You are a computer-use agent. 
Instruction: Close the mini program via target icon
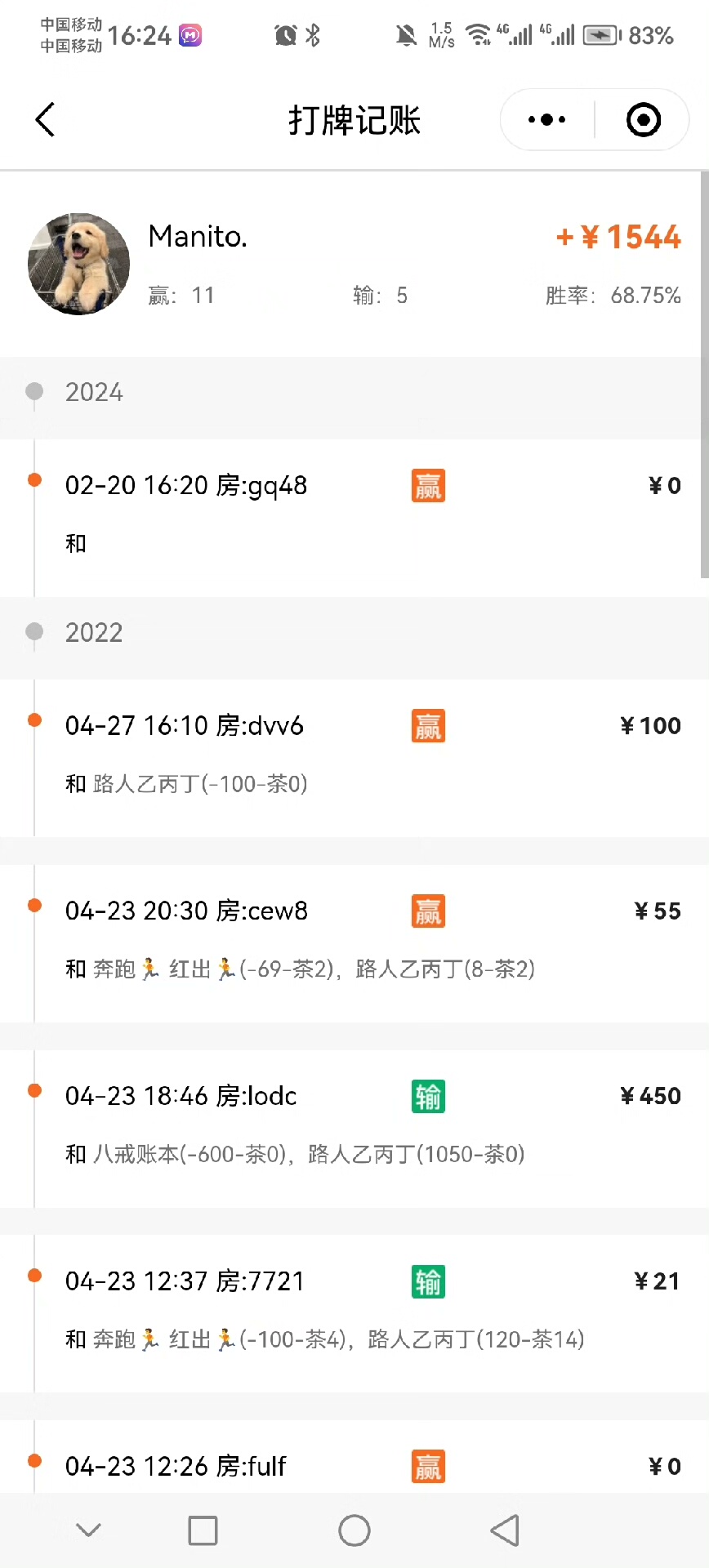[643, 120]
